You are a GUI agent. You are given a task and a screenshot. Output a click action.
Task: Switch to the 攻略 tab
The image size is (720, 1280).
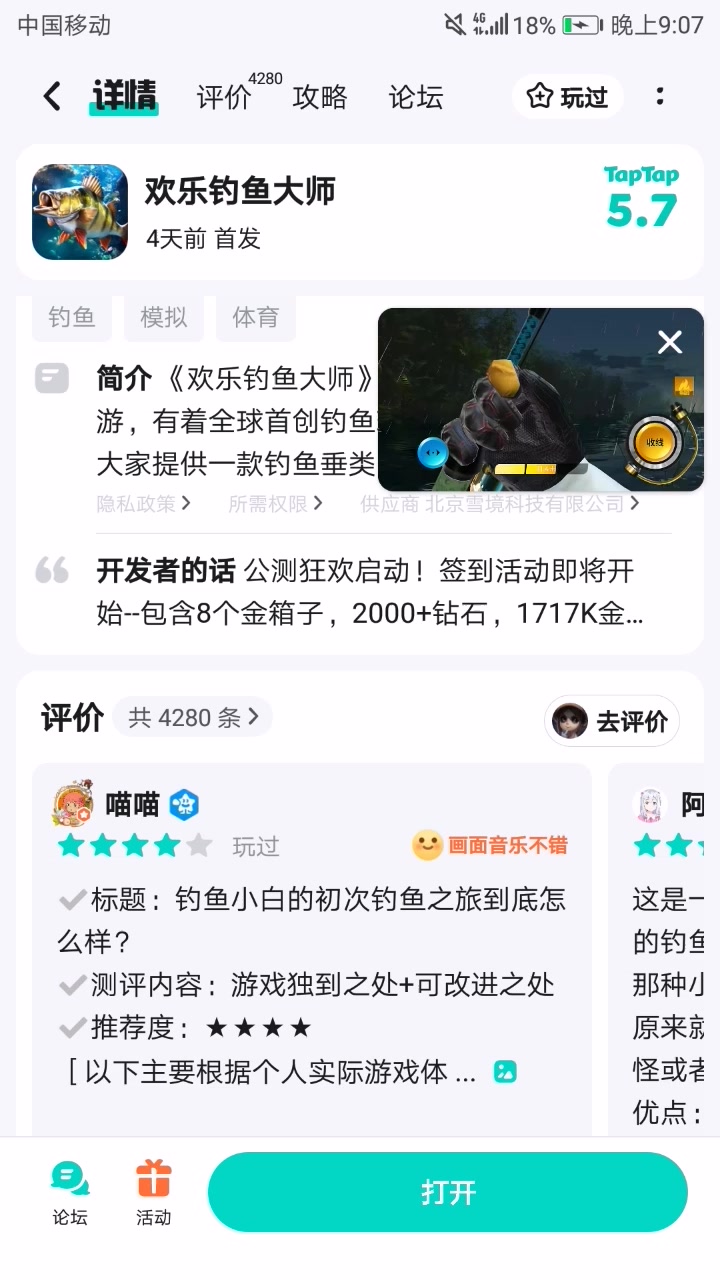coord(320,97)
